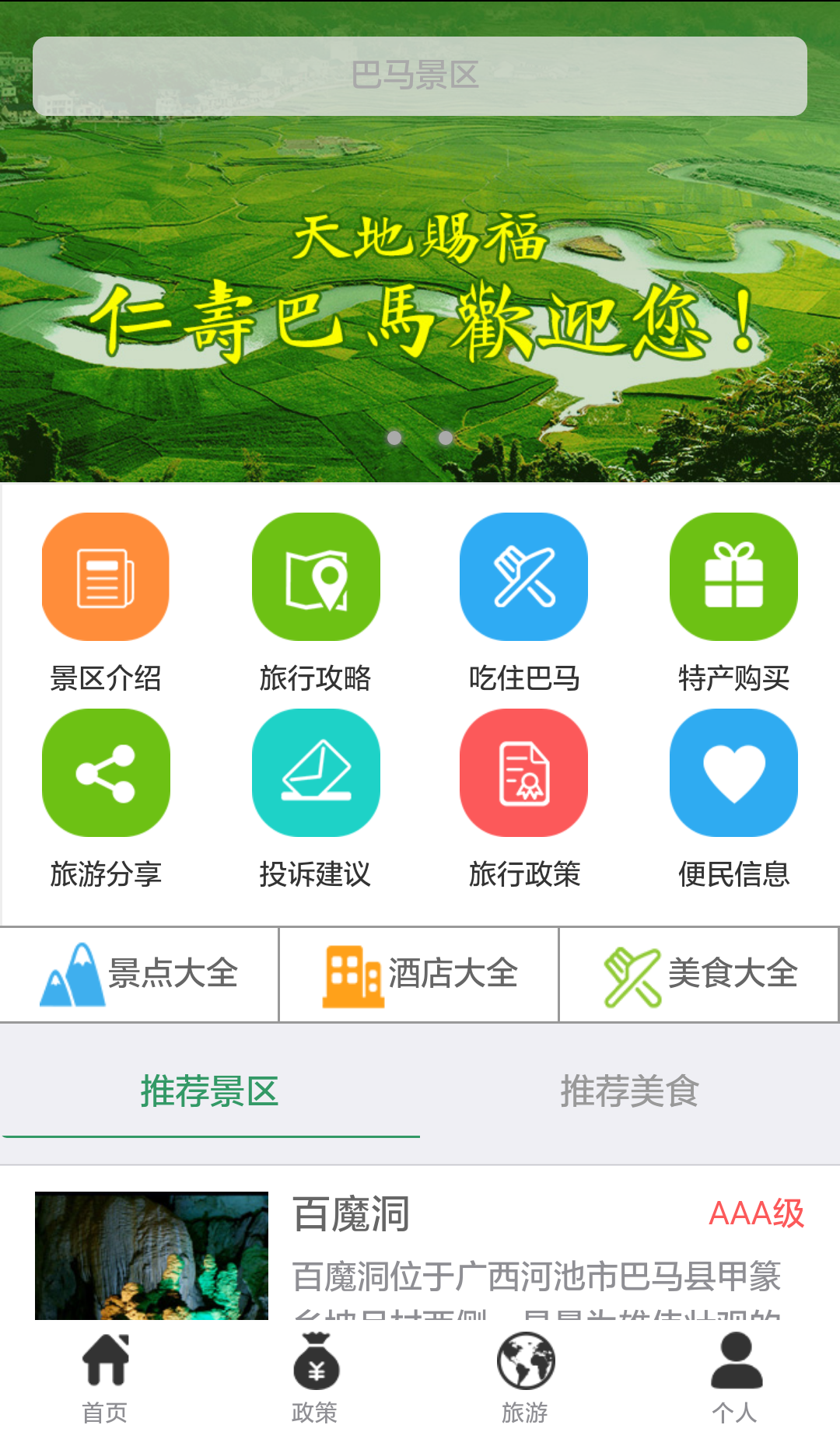
Task: Click the 旅游分享 share icon
Action: [106, 773]
